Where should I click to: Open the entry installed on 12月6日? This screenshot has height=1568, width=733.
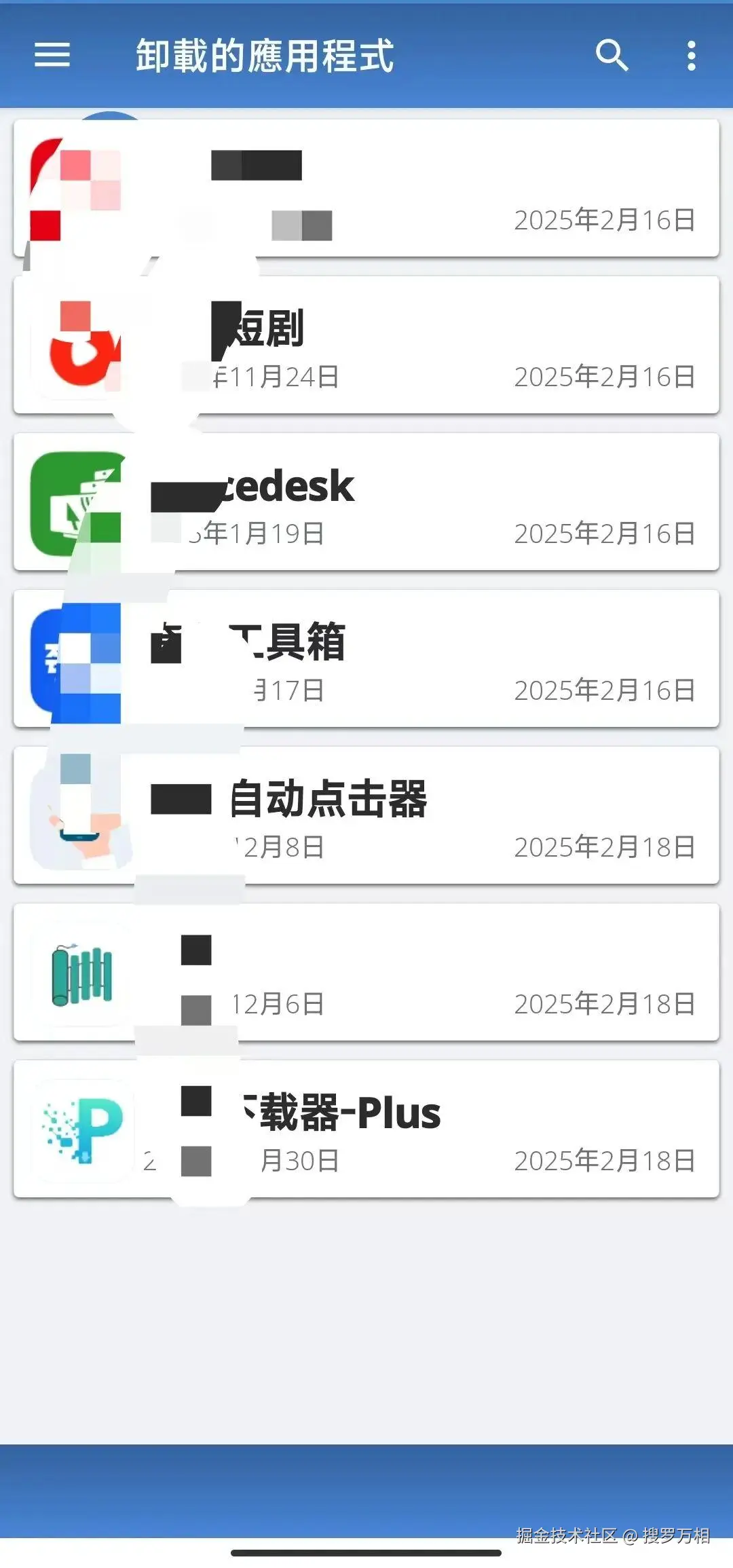[366, 972]
